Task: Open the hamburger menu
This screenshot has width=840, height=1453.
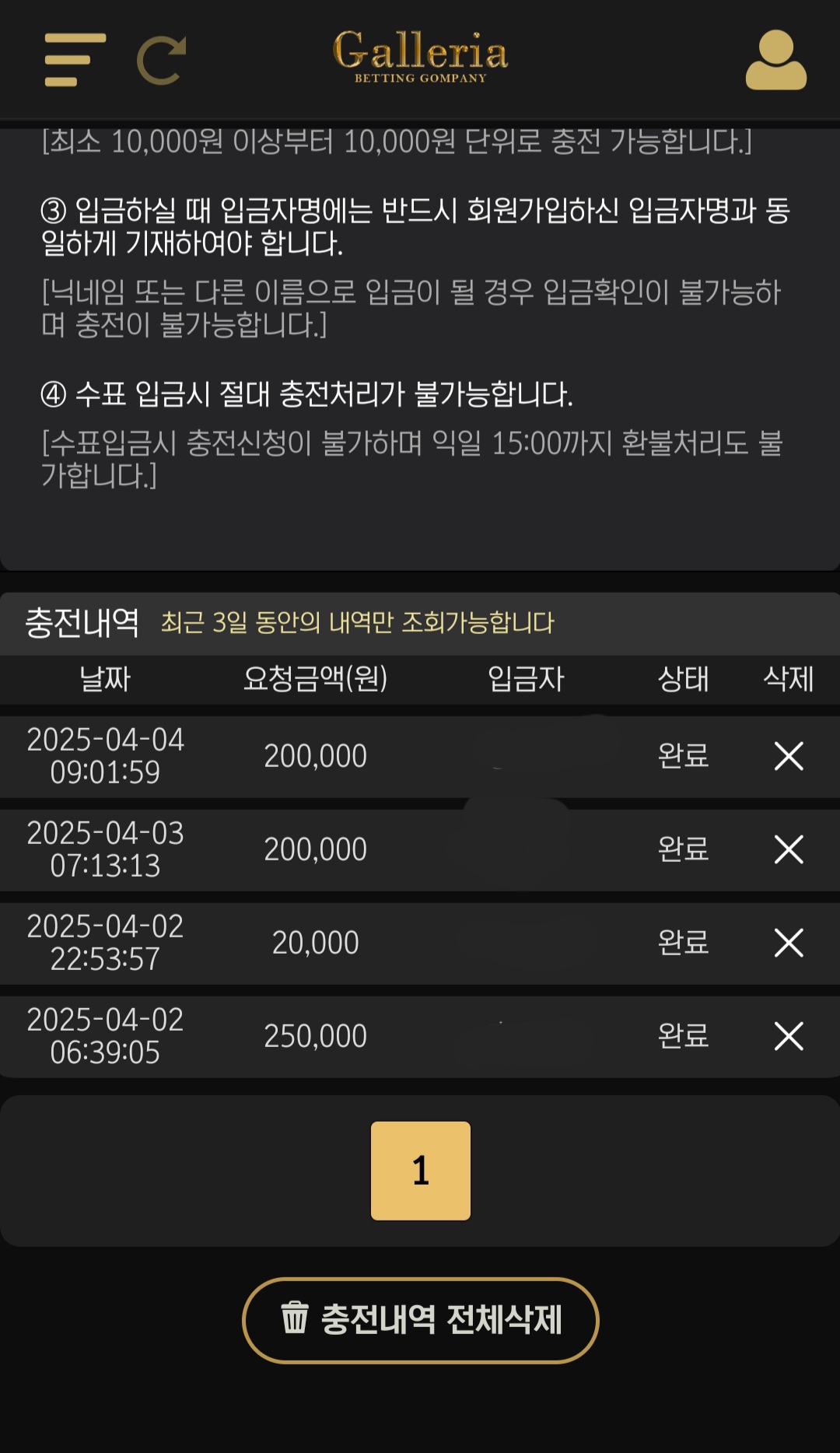Action: pos(75,60)
